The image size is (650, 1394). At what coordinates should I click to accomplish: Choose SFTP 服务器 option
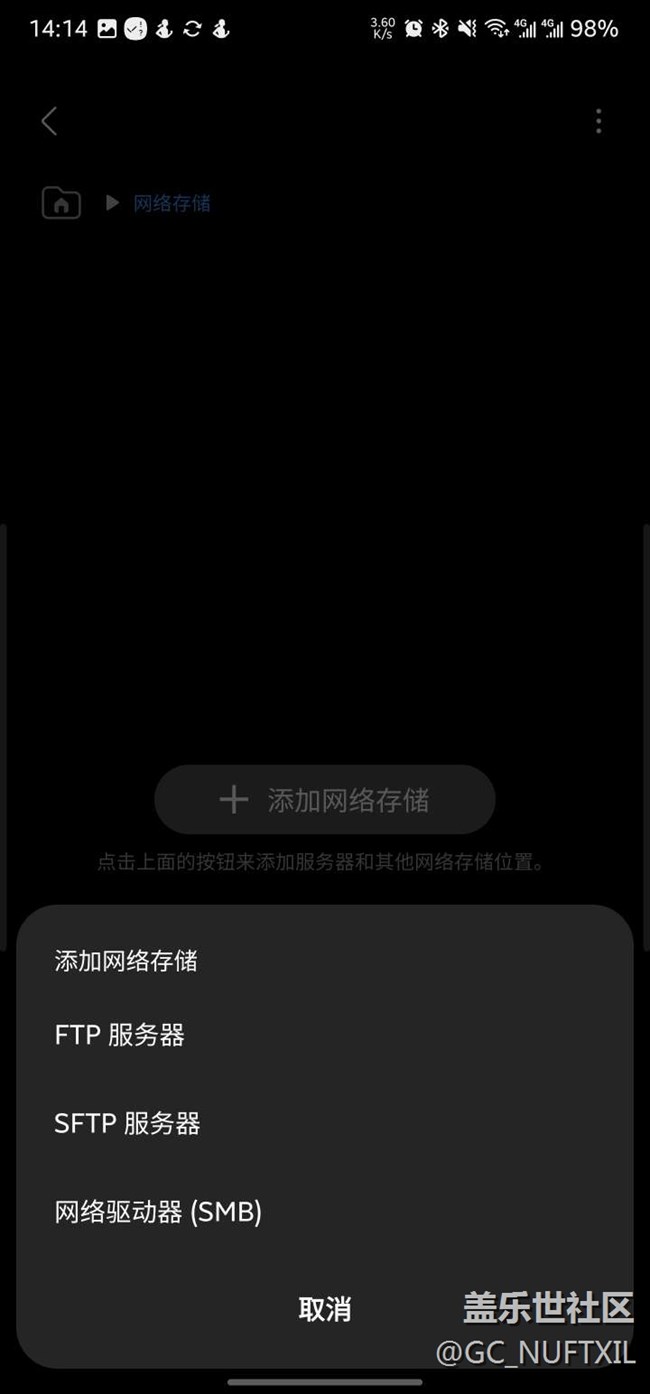[x=128, y=1123]
